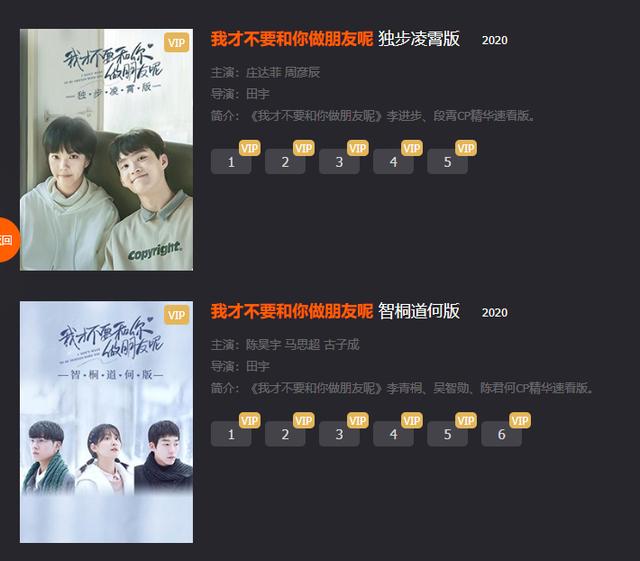
Task: Open the 独步凌霄版 poster thumbnail
Action: point(106,149)
